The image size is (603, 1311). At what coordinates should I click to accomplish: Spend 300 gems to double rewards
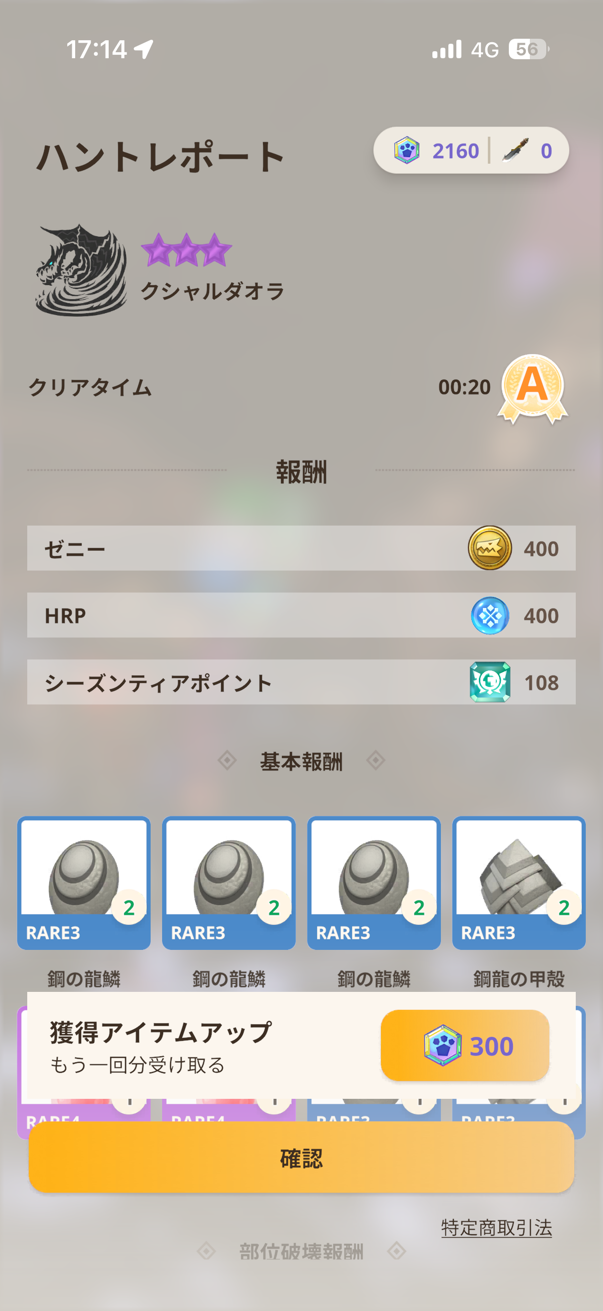[465, 1046]
